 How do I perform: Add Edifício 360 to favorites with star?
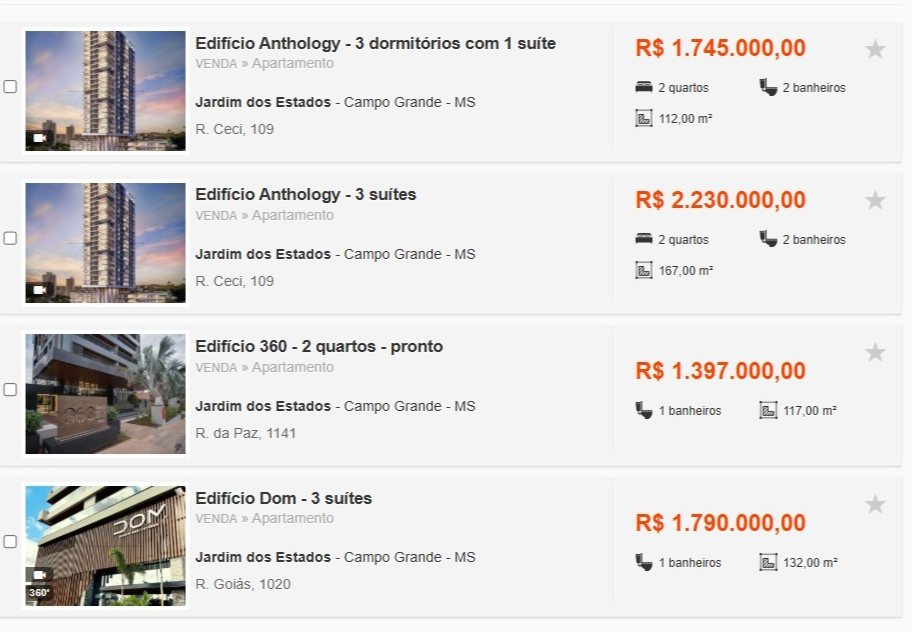(x=875, y=352)
